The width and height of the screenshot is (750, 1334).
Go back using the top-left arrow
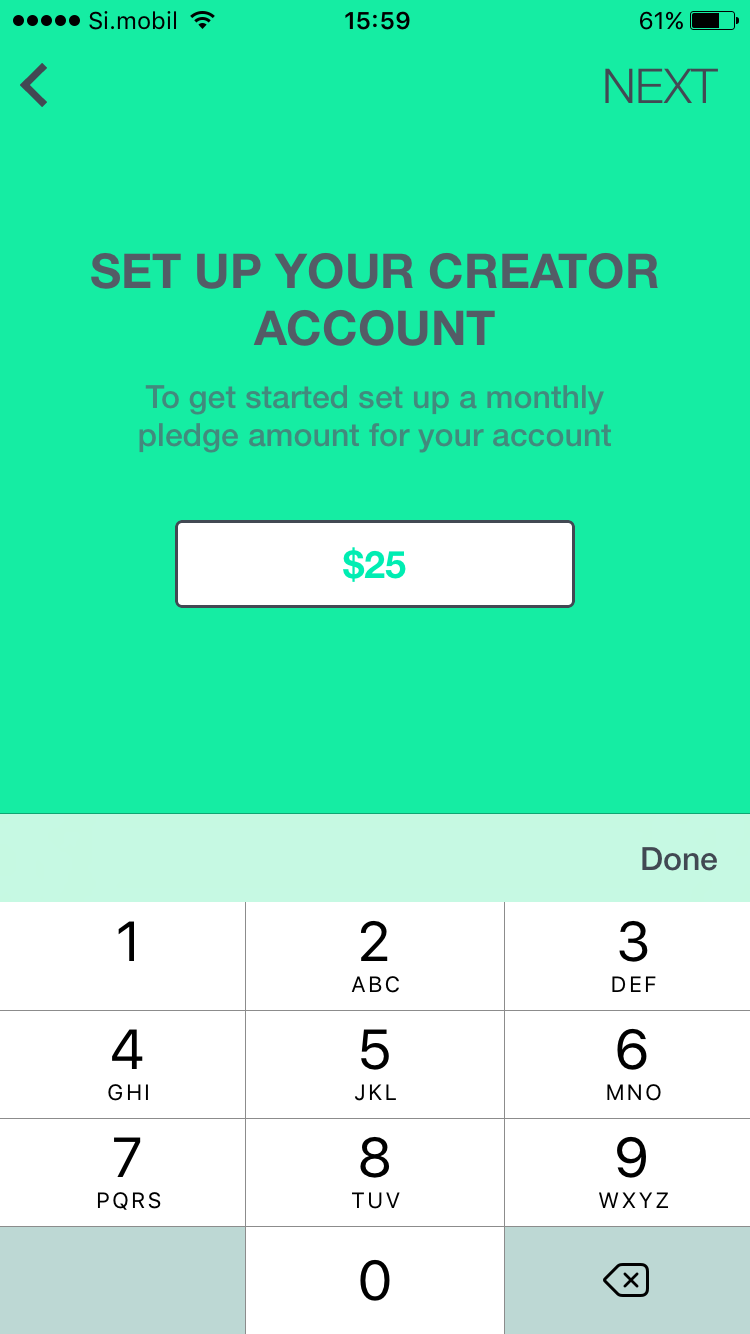(x=34, y=86)
